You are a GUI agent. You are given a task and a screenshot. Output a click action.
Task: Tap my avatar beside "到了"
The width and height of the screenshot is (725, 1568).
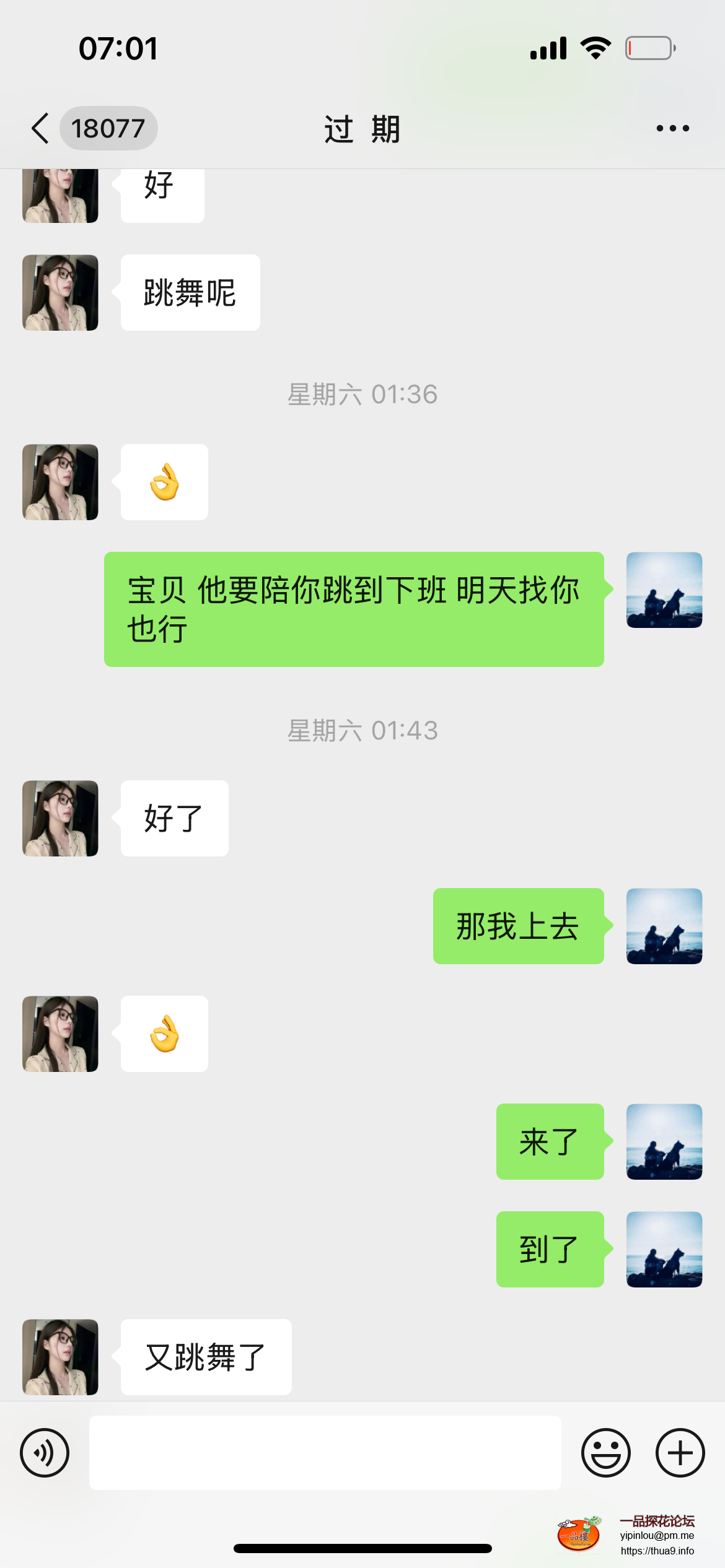(664, 1249)
